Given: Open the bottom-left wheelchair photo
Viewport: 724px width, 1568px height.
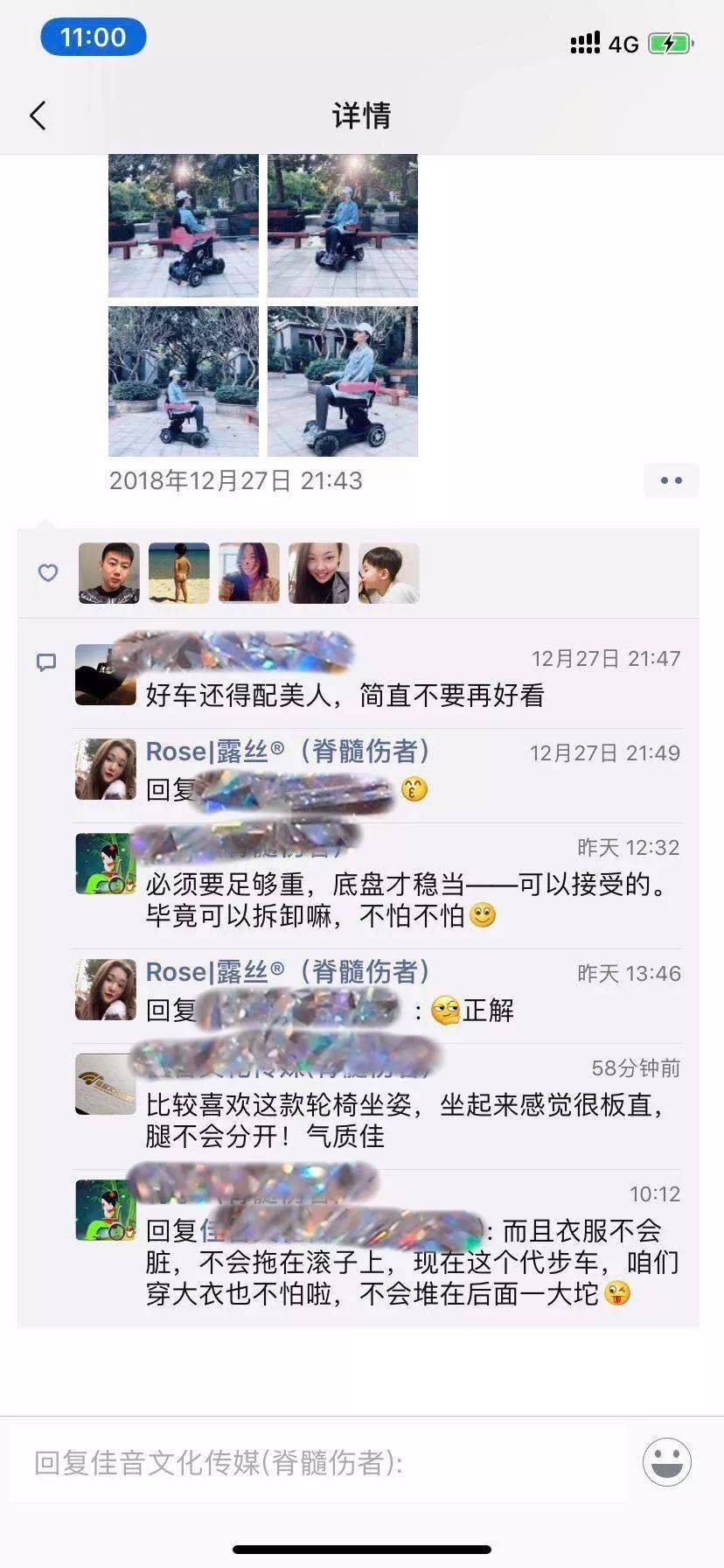Looking at the screenshot, I should tap(184, 381).
